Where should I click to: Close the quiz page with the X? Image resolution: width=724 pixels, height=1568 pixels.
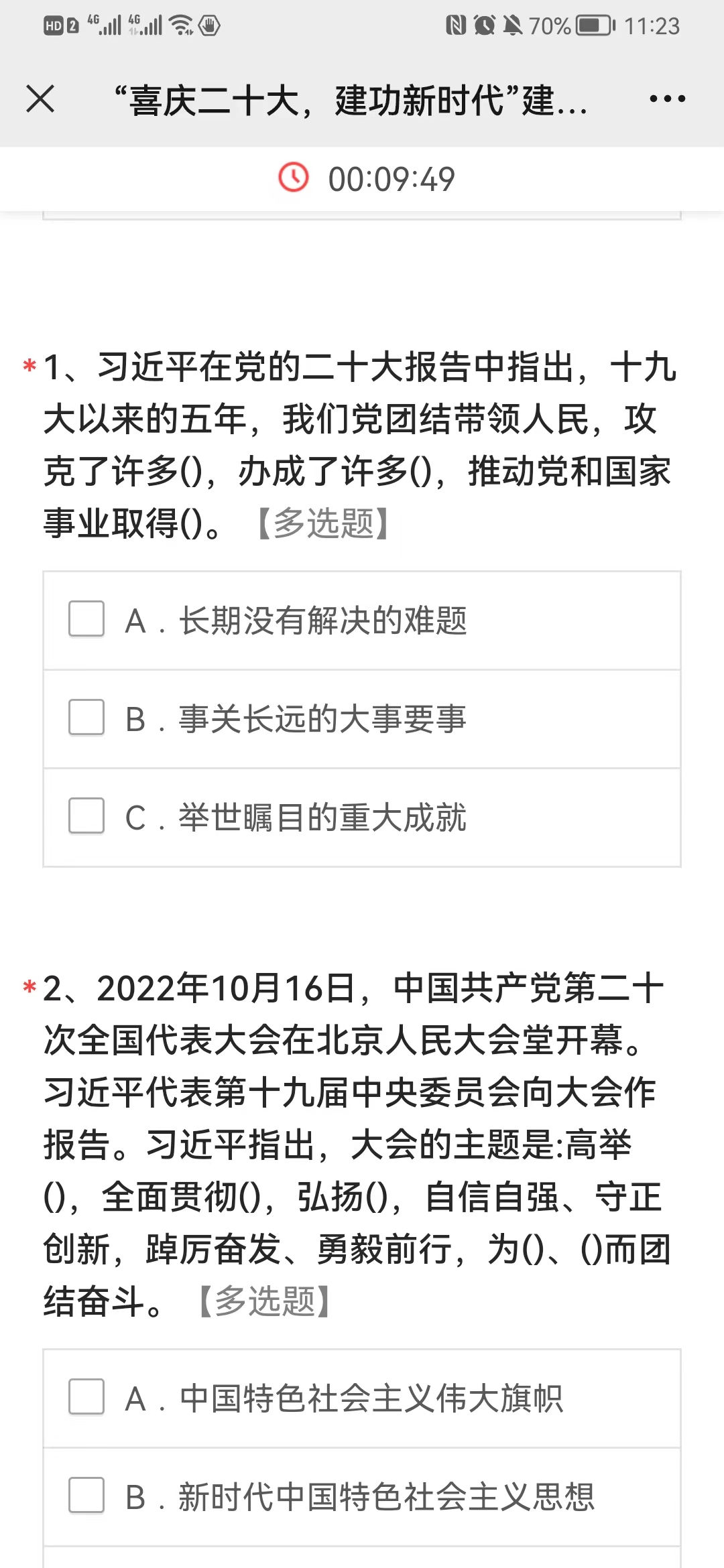click(x=40, y=99)
